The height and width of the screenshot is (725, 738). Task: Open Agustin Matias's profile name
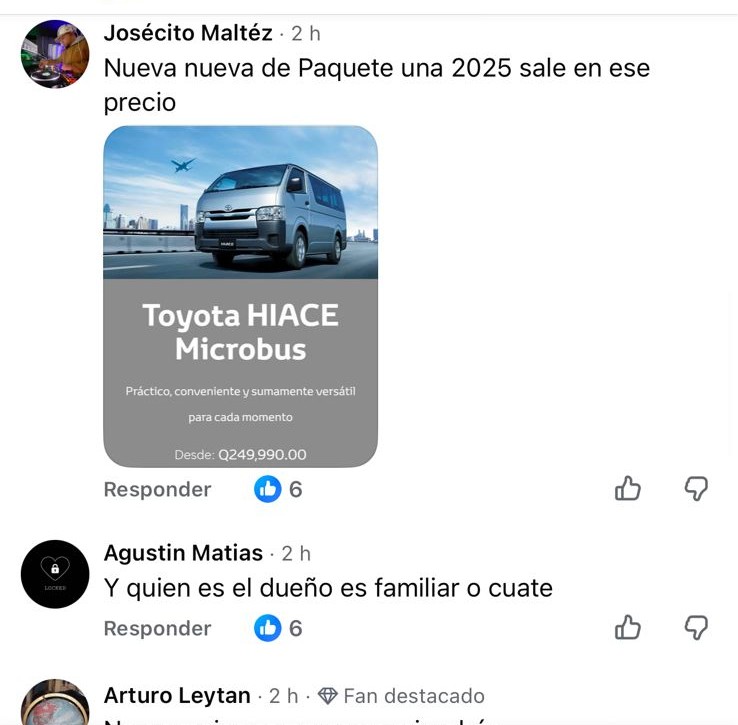(183, 553)
